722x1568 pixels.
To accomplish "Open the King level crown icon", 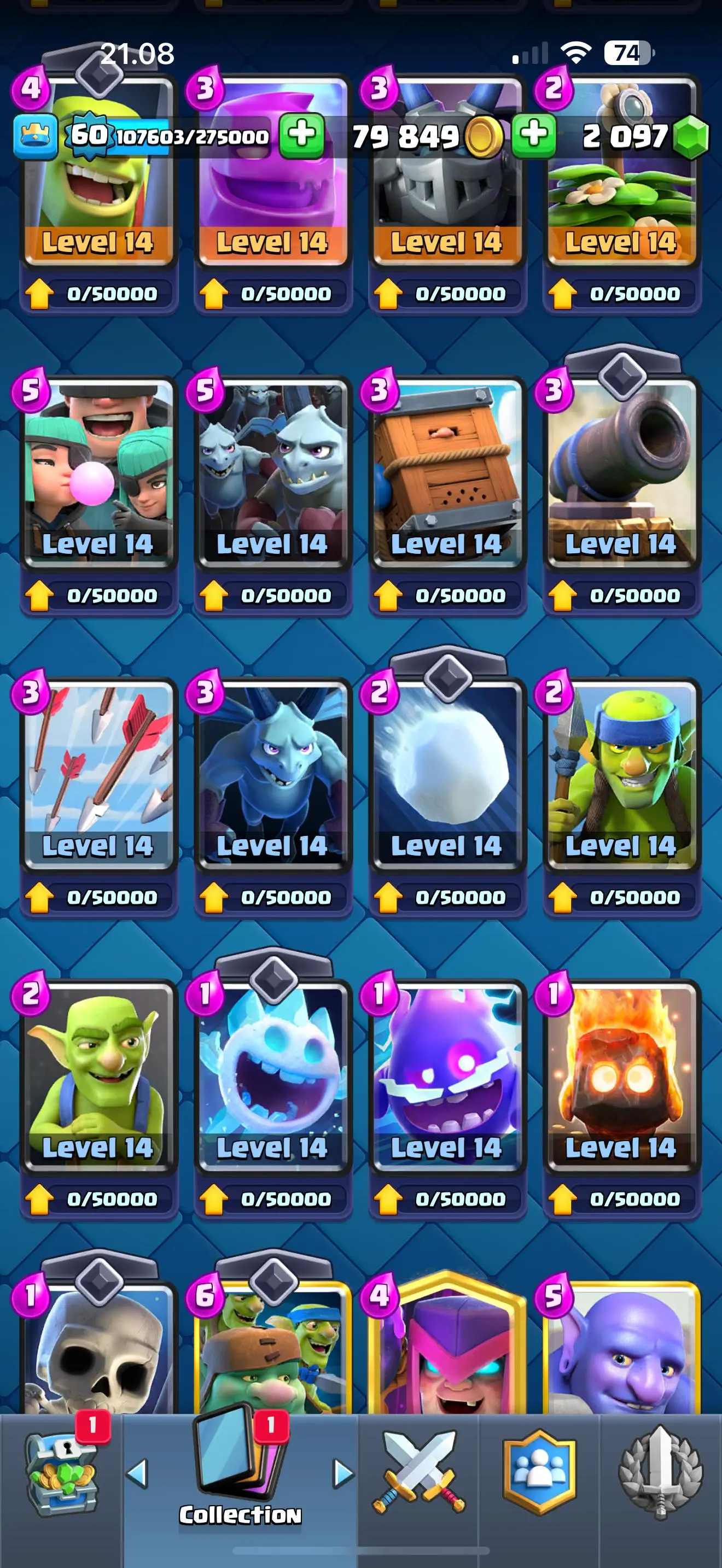I will coord(36,135).
